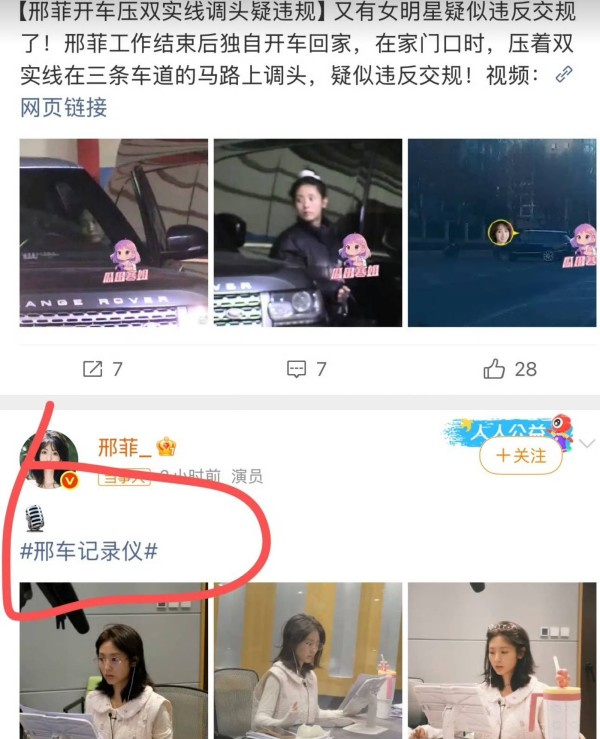Open the 网页链接 video link
Image resolution: width=600 pixels, height=739 pixels.
point(63,107)
